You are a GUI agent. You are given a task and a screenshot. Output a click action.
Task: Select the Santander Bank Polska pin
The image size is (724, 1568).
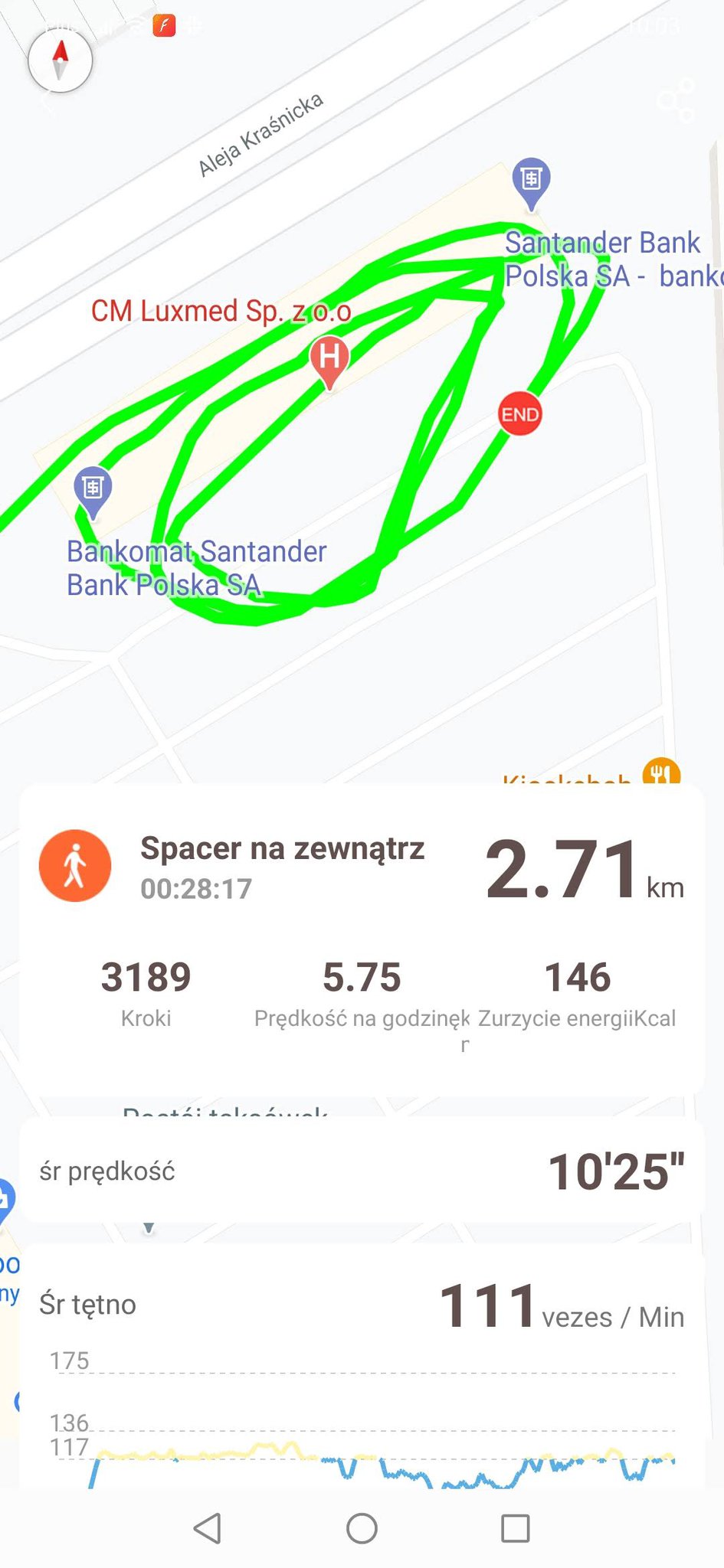click(531, 182)
